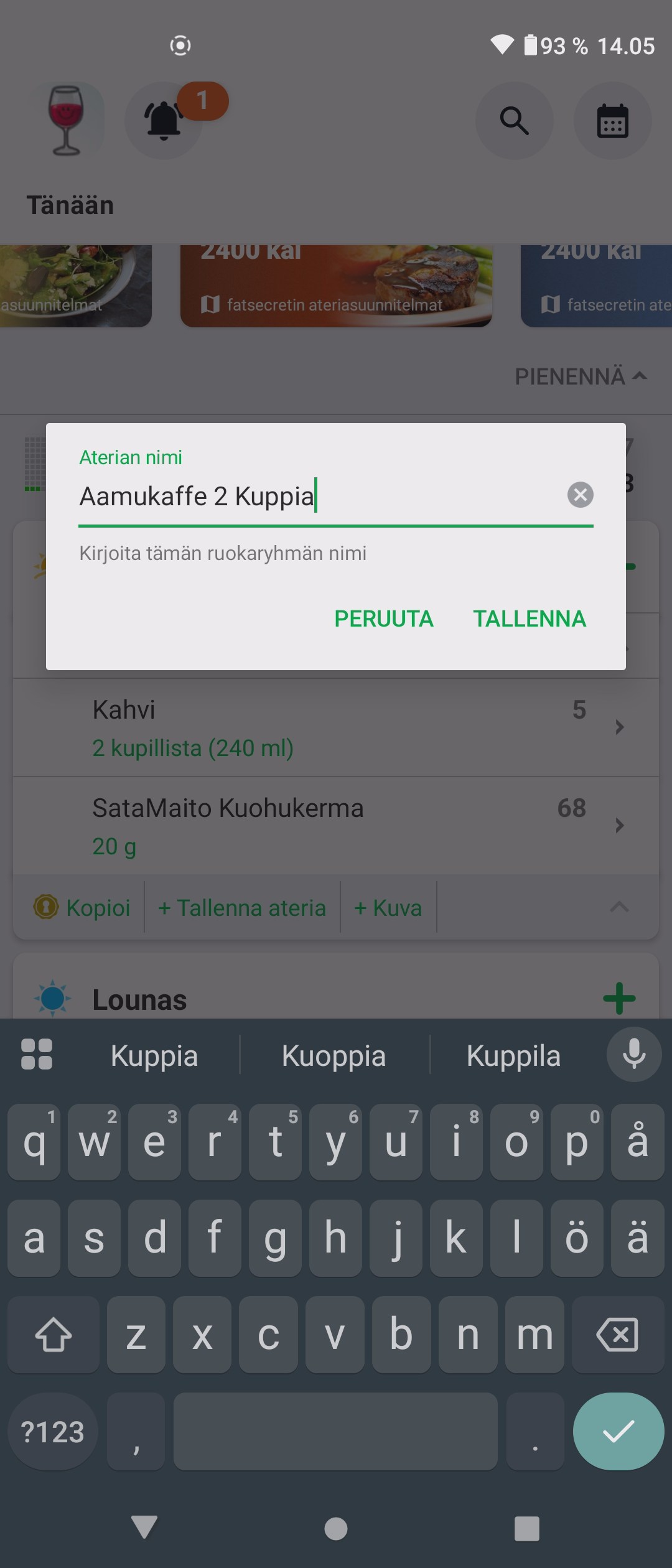Start voice input with the microphone
Viewport: 672px width, 1568px height.
(633, 1055)
